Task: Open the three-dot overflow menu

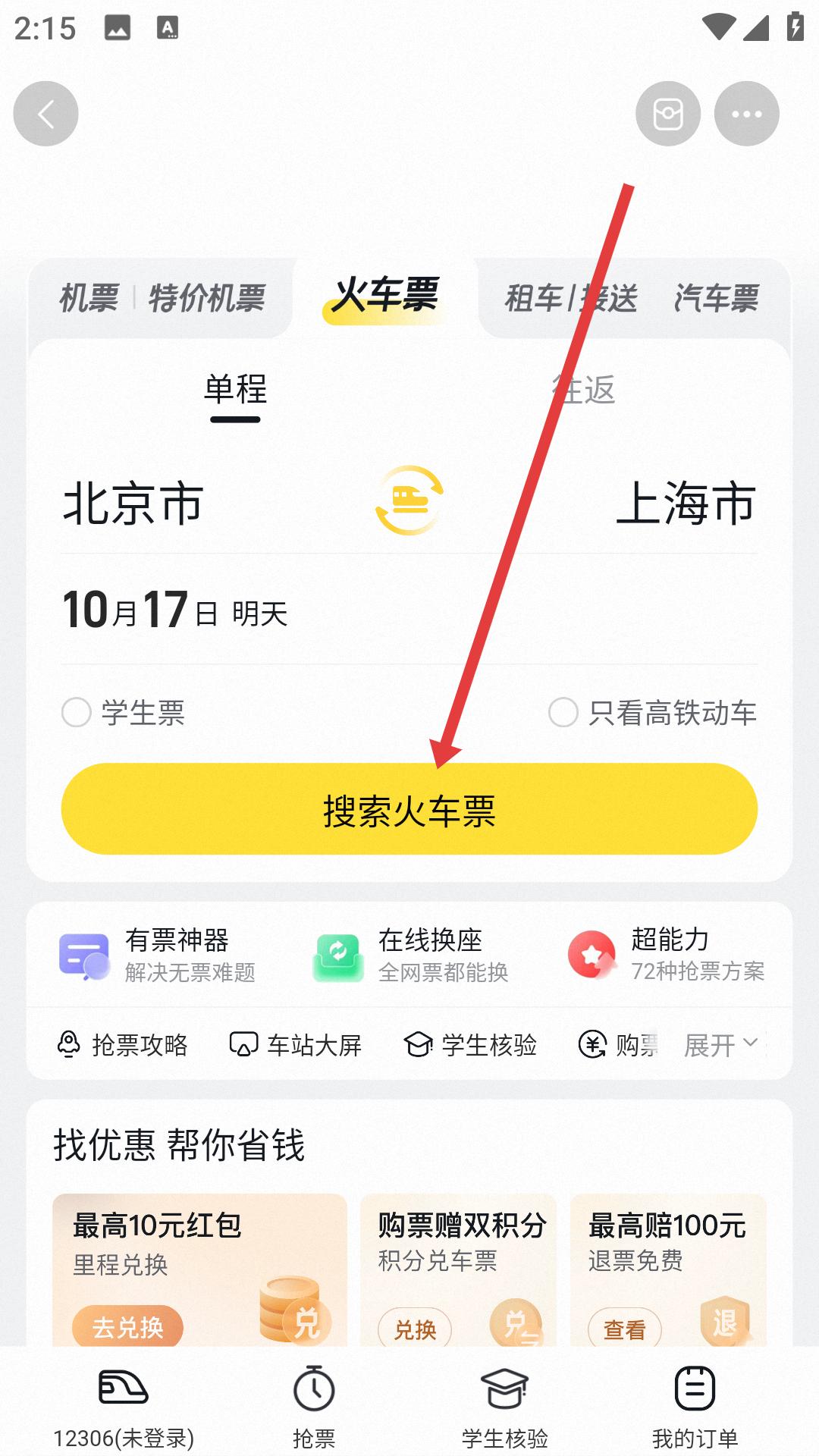Action: 746,114
